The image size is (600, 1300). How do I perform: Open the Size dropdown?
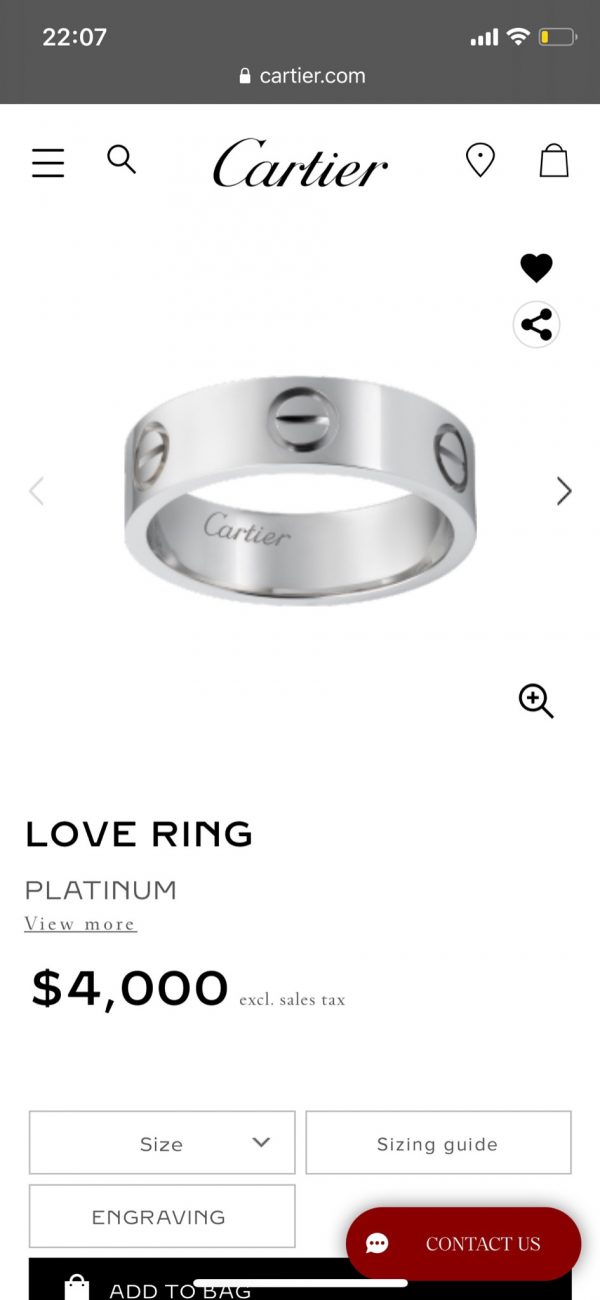162,1142
